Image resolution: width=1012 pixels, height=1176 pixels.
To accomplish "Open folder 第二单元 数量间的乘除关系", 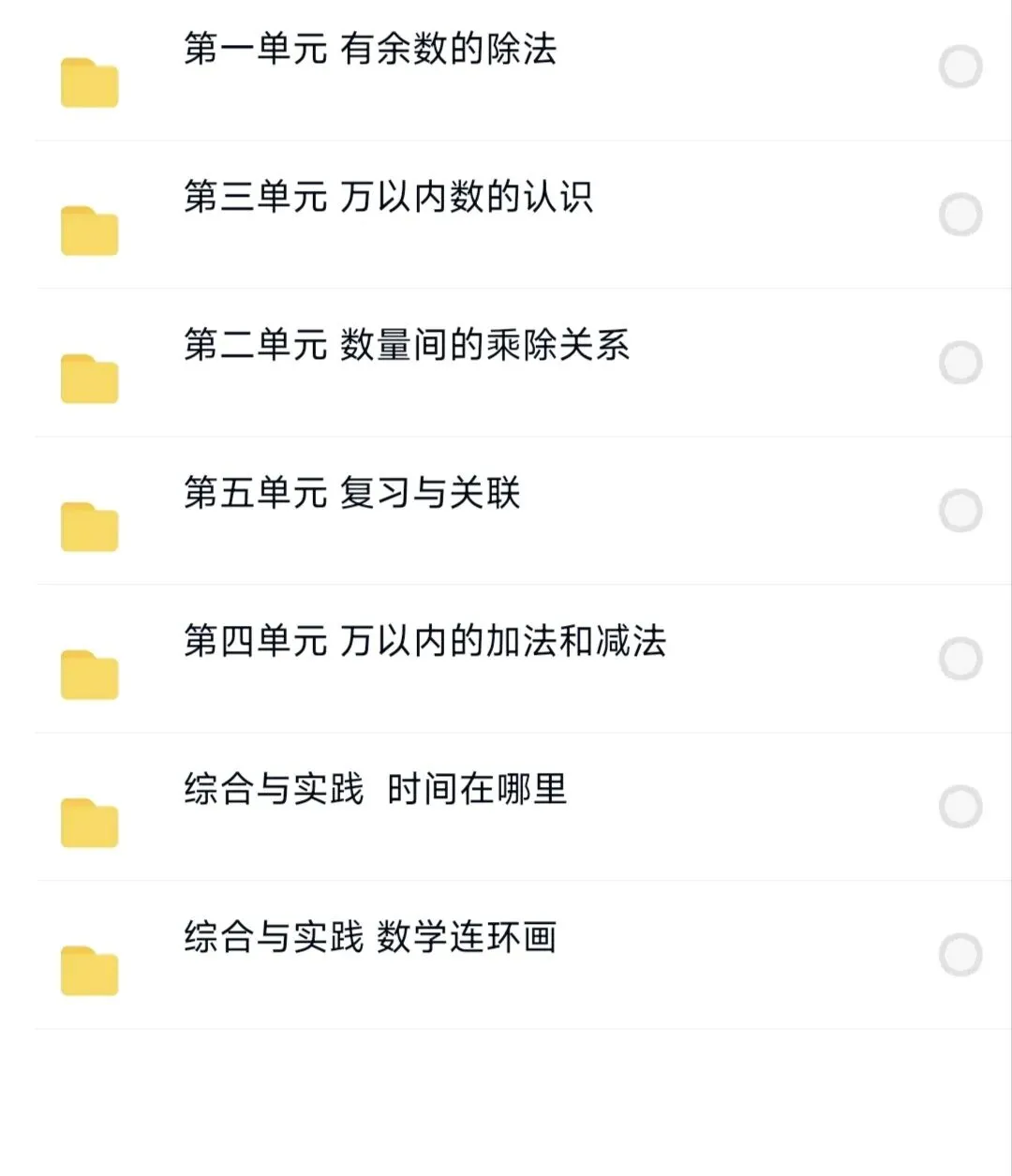I will (406, 346).
